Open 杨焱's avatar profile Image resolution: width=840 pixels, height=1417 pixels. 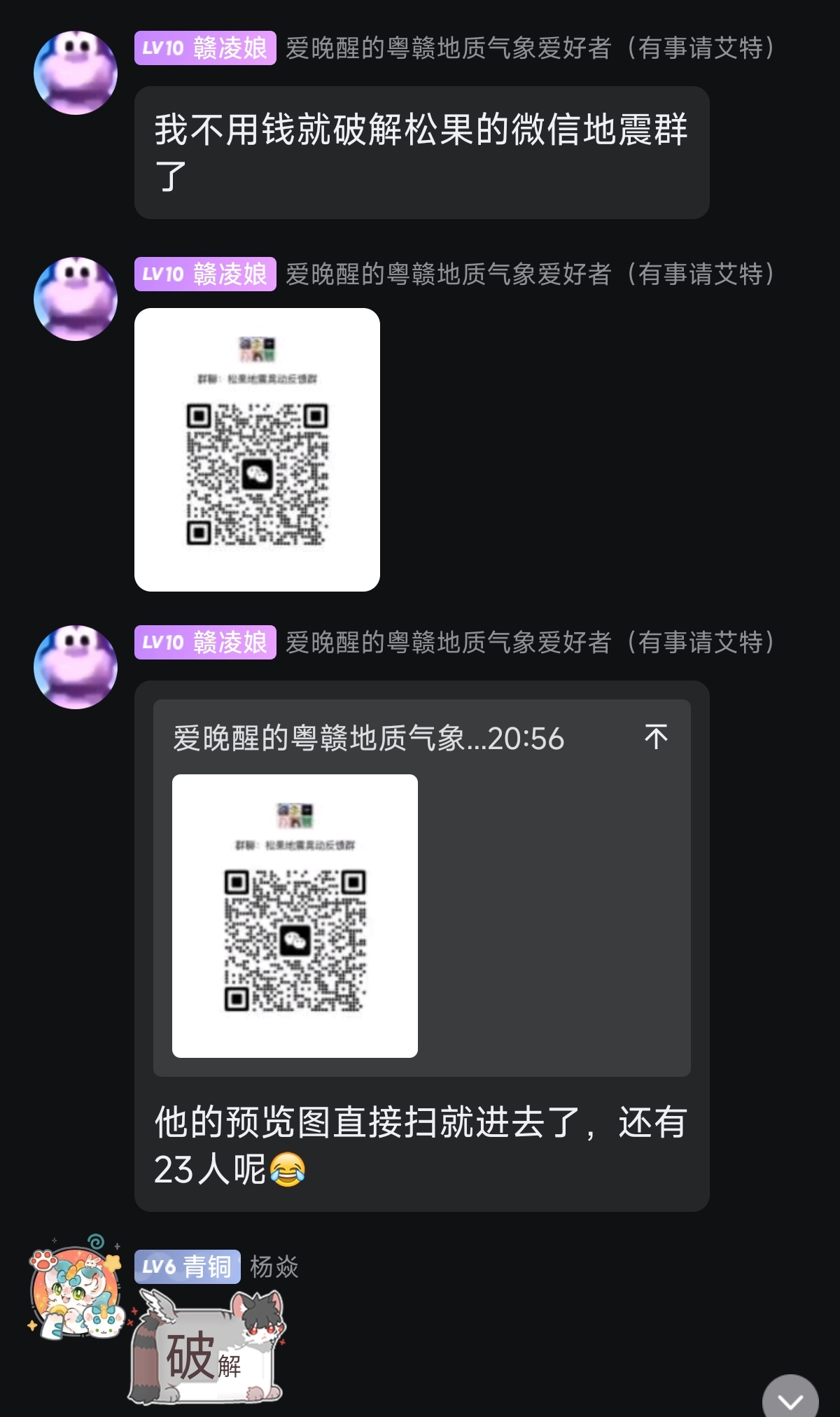coord(76,1289)
